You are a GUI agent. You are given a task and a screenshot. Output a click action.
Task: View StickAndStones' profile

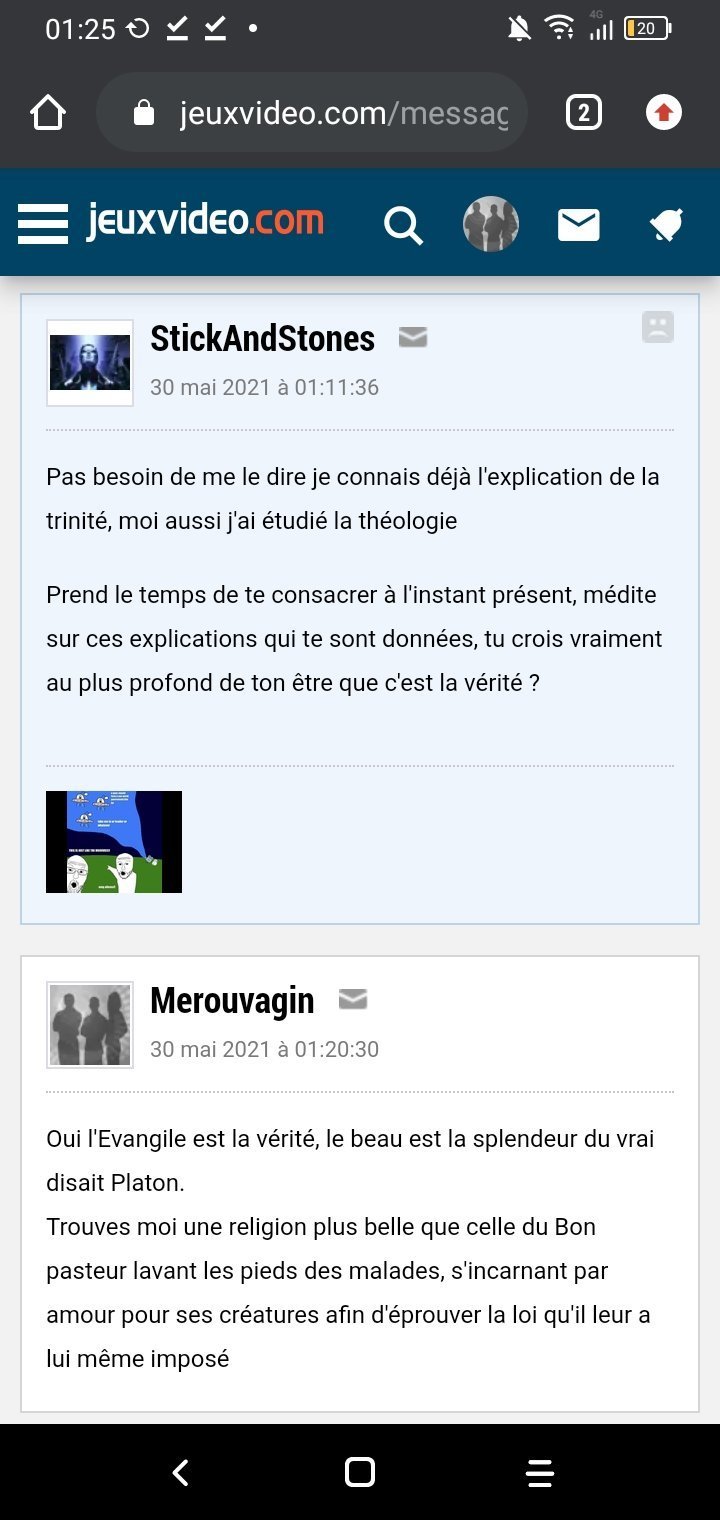[262, 339]
